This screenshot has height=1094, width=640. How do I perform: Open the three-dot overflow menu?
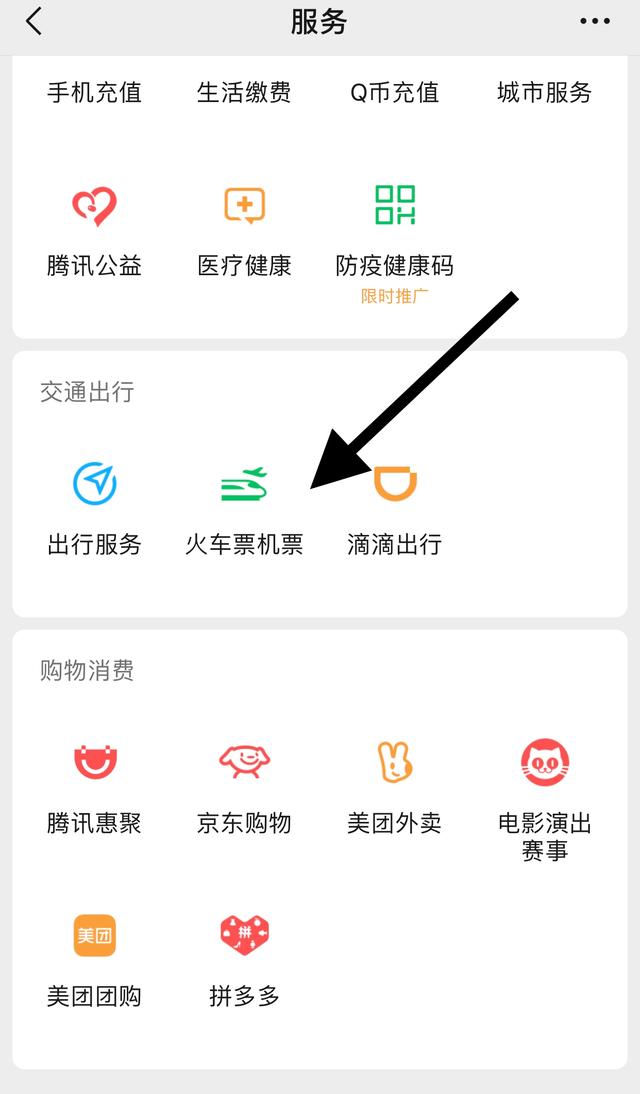coord(594,22)
